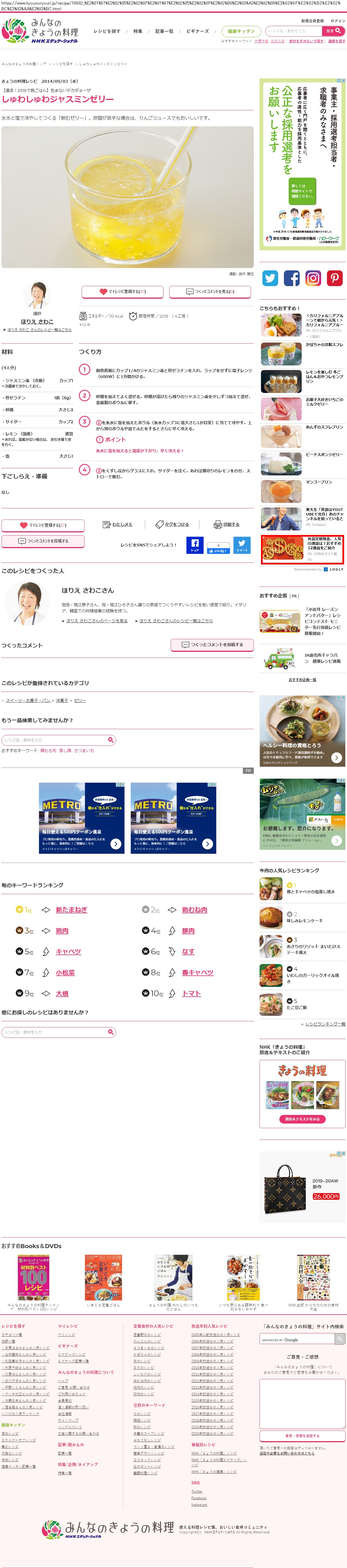Open the Instagram icon in the sidebar
This screenshot has height=1568, width=347.
click(x=313, y=278)
